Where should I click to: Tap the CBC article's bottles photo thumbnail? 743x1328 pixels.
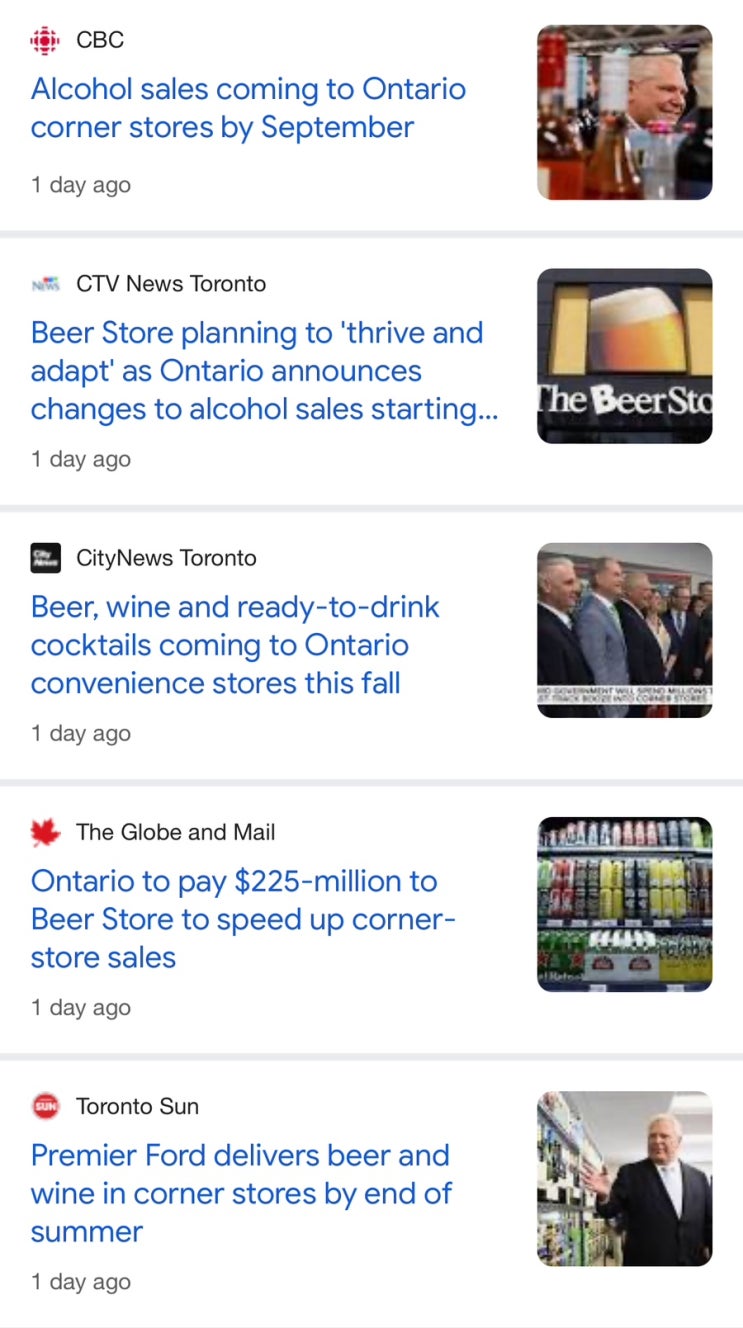(x=624, y=112)
